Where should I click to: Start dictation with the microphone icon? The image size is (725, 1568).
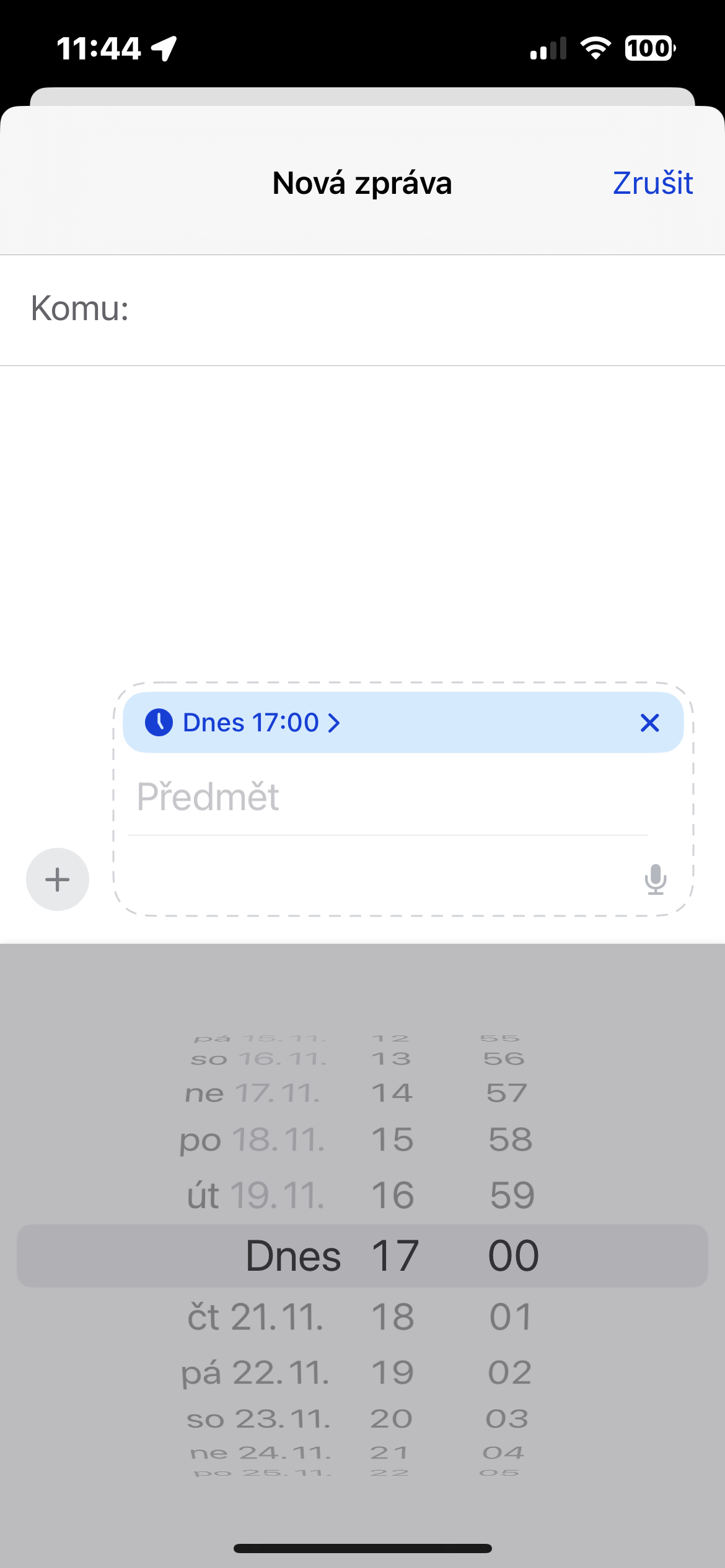point(655,879)
